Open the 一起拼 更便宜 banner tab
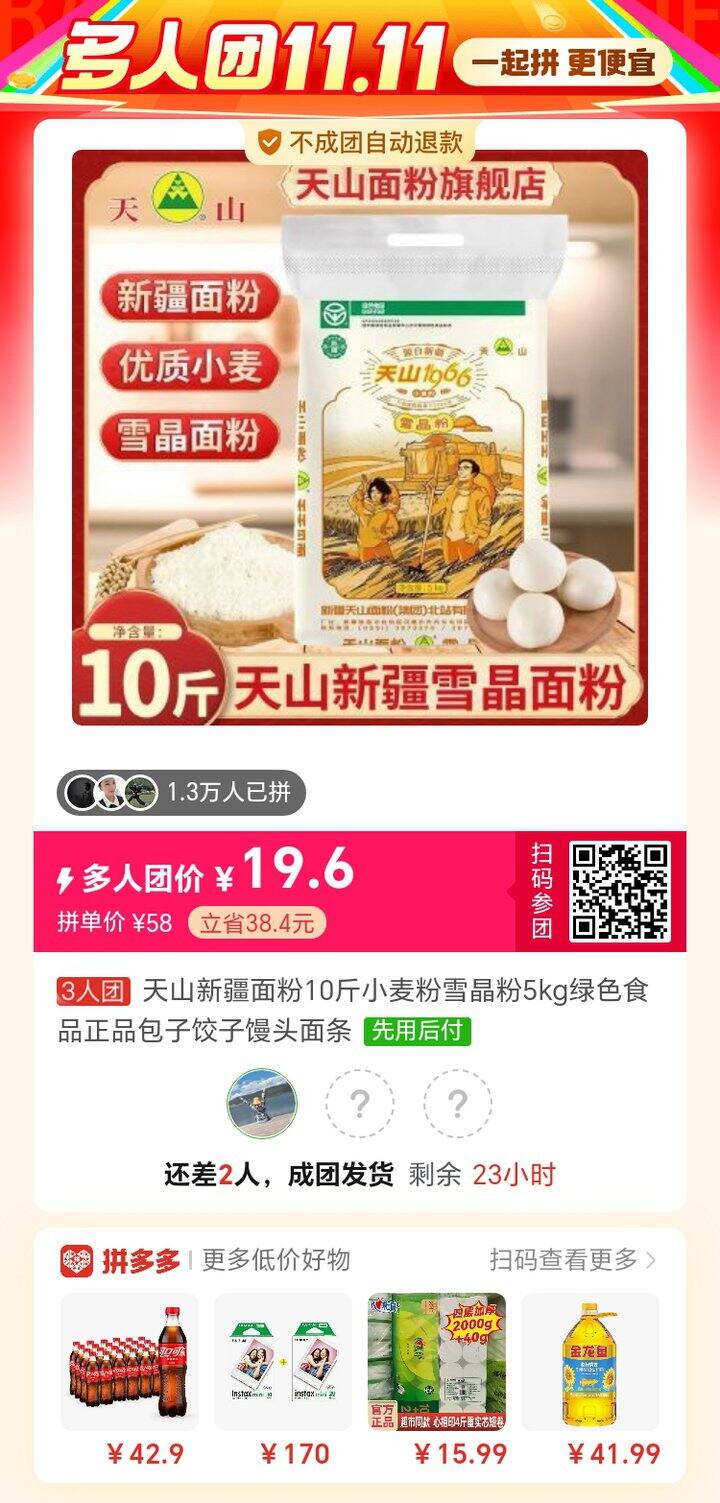Image resolution: width=720 pixels, height=1503 pixels. coord(563,61)
